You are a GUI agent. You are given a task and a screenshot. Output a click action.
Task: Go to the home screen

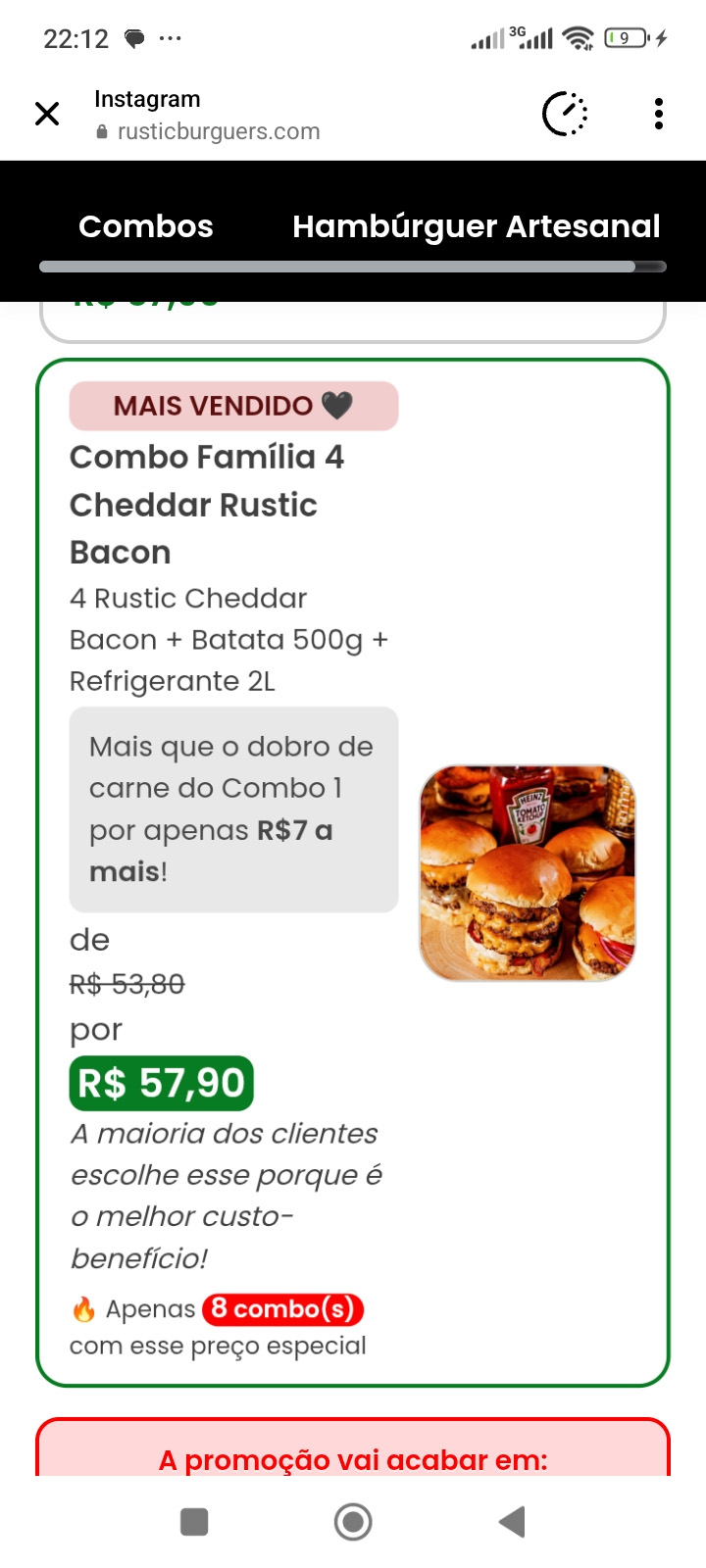click(x=353, y=1522)
